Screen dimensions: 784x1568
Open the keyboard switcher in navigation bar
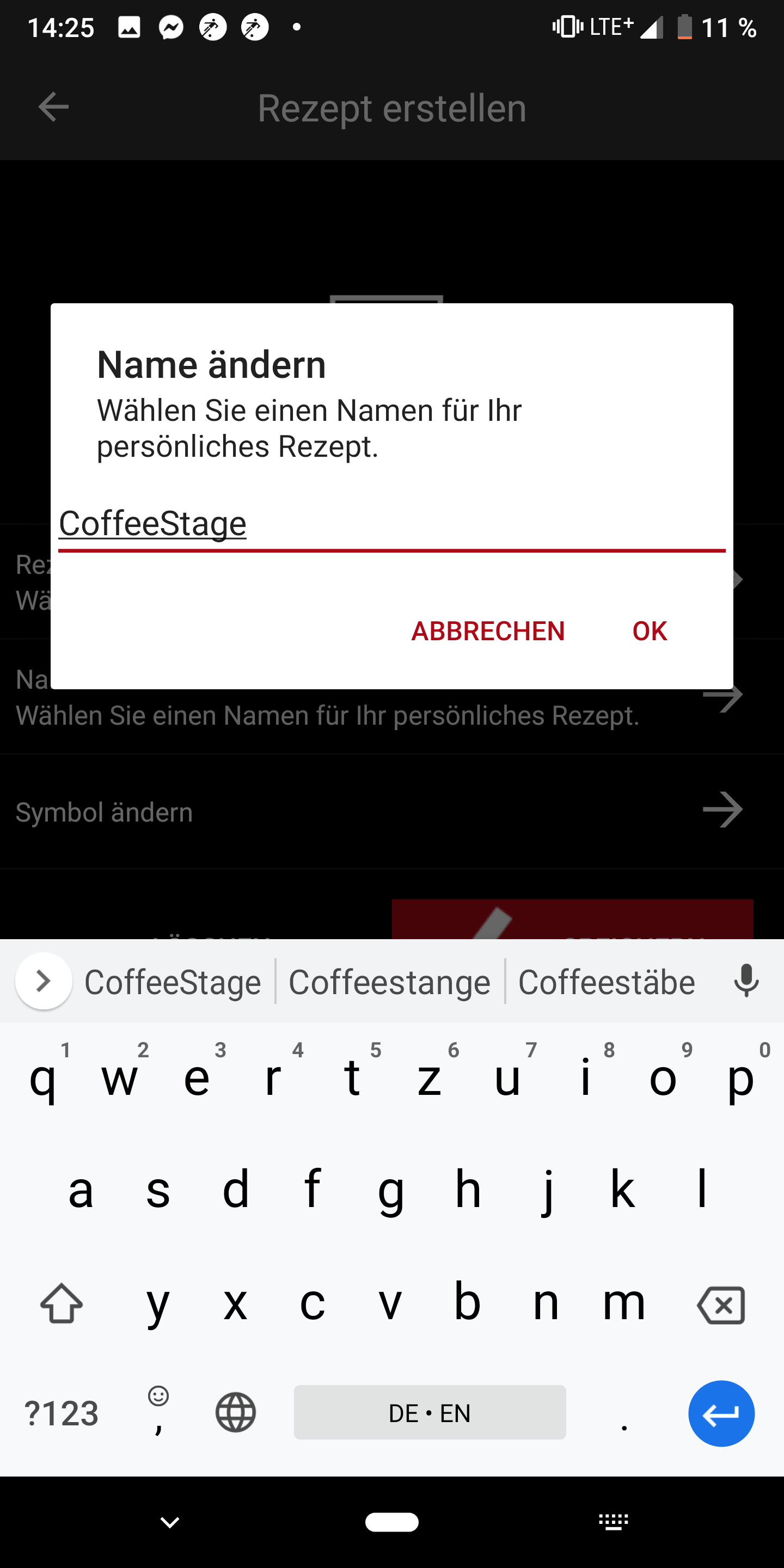tap(614, 1522)
